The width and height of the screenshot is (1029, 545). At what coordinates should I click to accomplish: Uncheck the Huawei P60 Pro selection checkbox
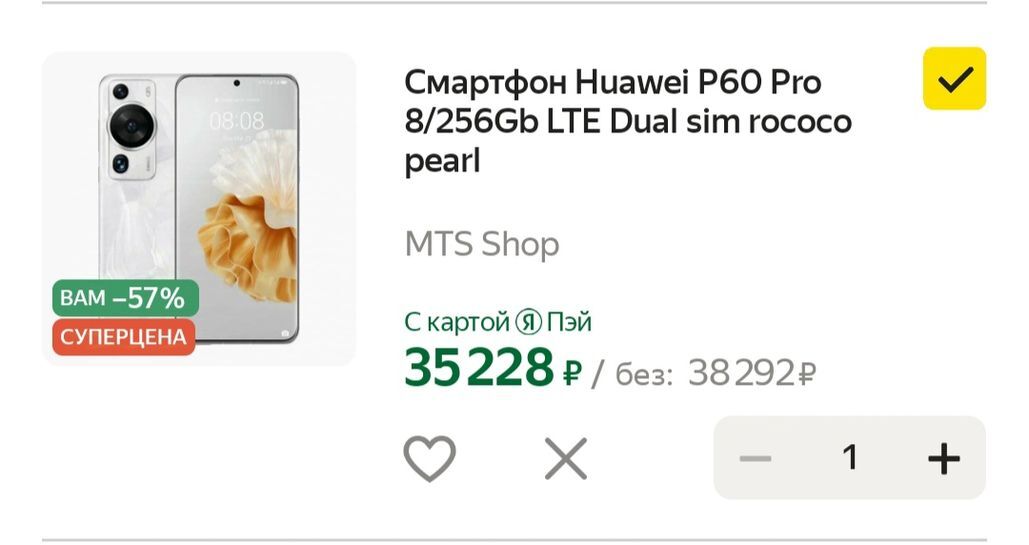tap(954, 79)
